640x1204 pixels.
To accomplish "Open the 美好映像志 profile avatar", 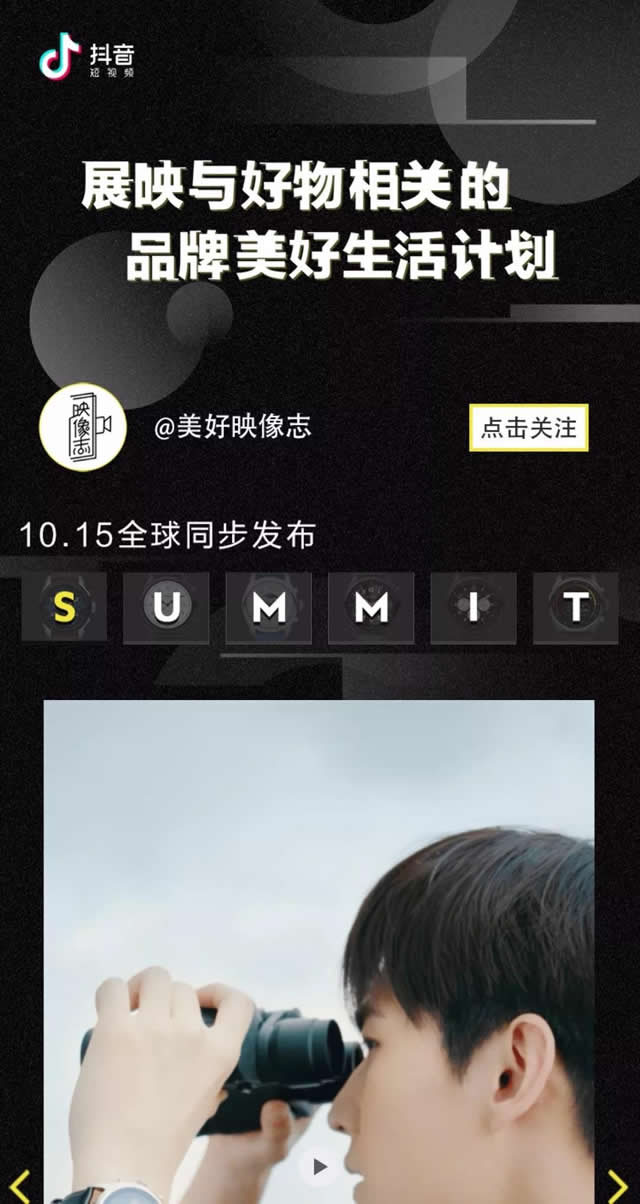I will (x=83, y=427).
